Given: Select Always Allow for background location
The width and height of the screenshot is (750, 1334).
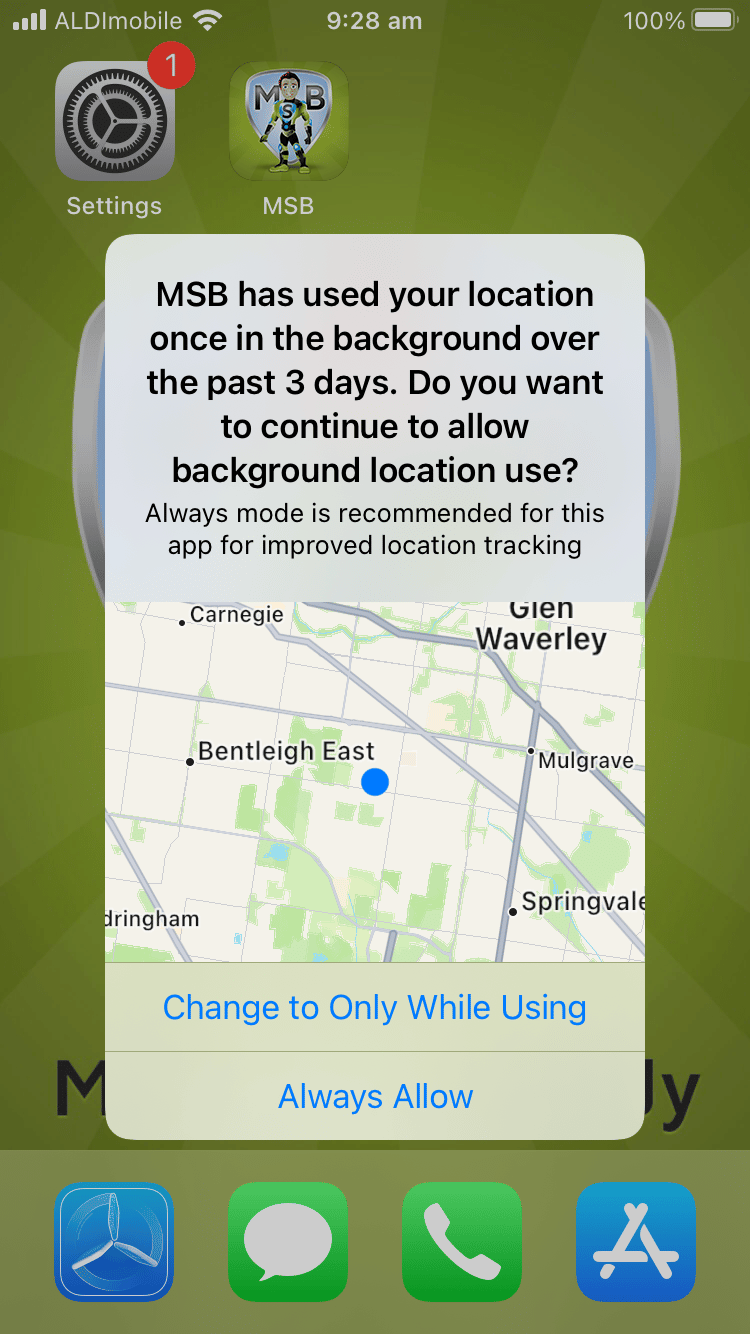Looking at the screenshot, I should [x=375, y=1096].
